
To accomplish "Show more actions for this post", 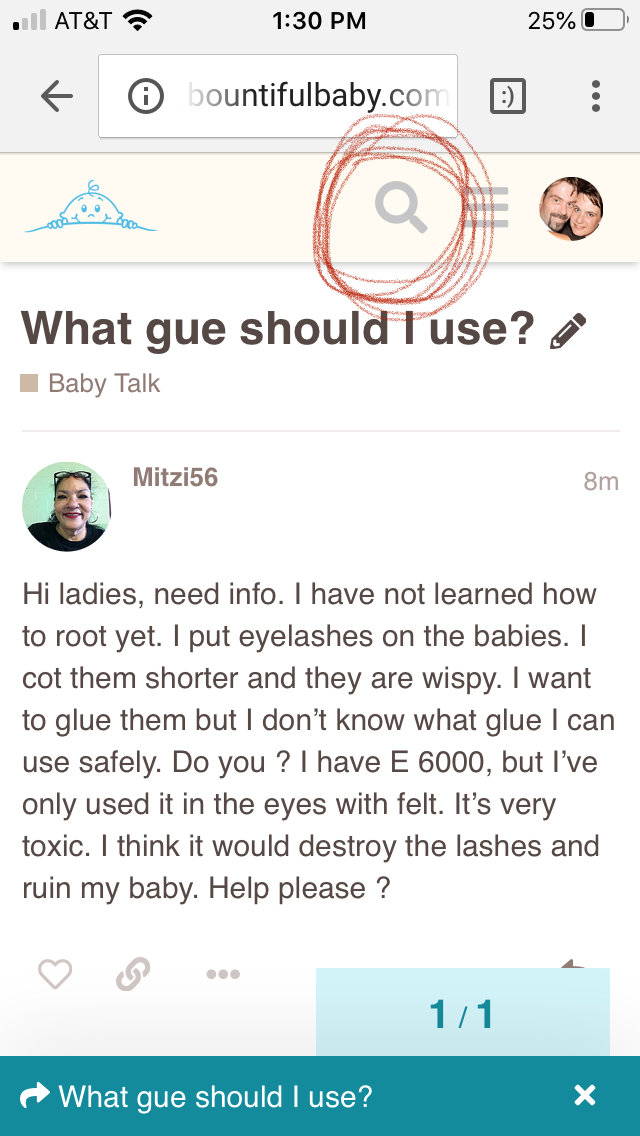I will 222,973.
